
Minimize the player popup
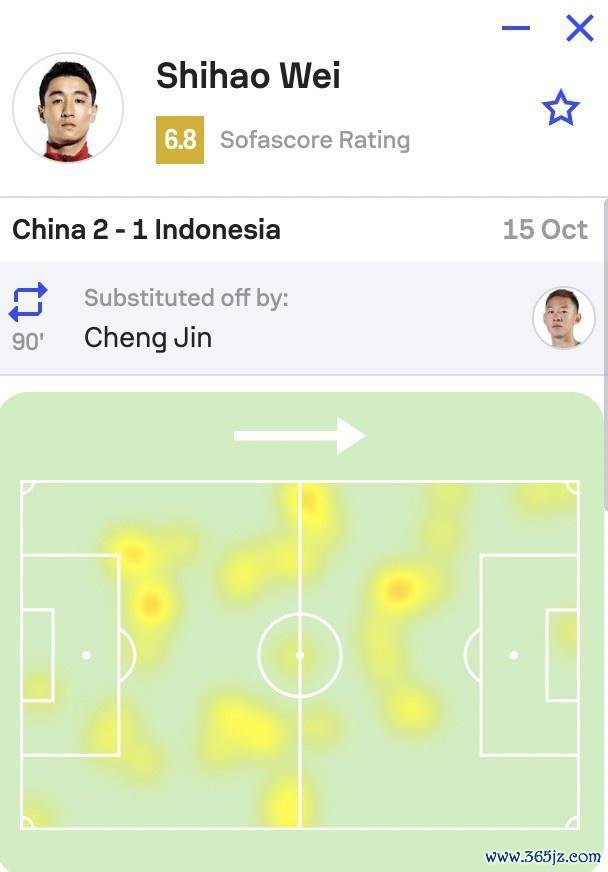[516, 28]
